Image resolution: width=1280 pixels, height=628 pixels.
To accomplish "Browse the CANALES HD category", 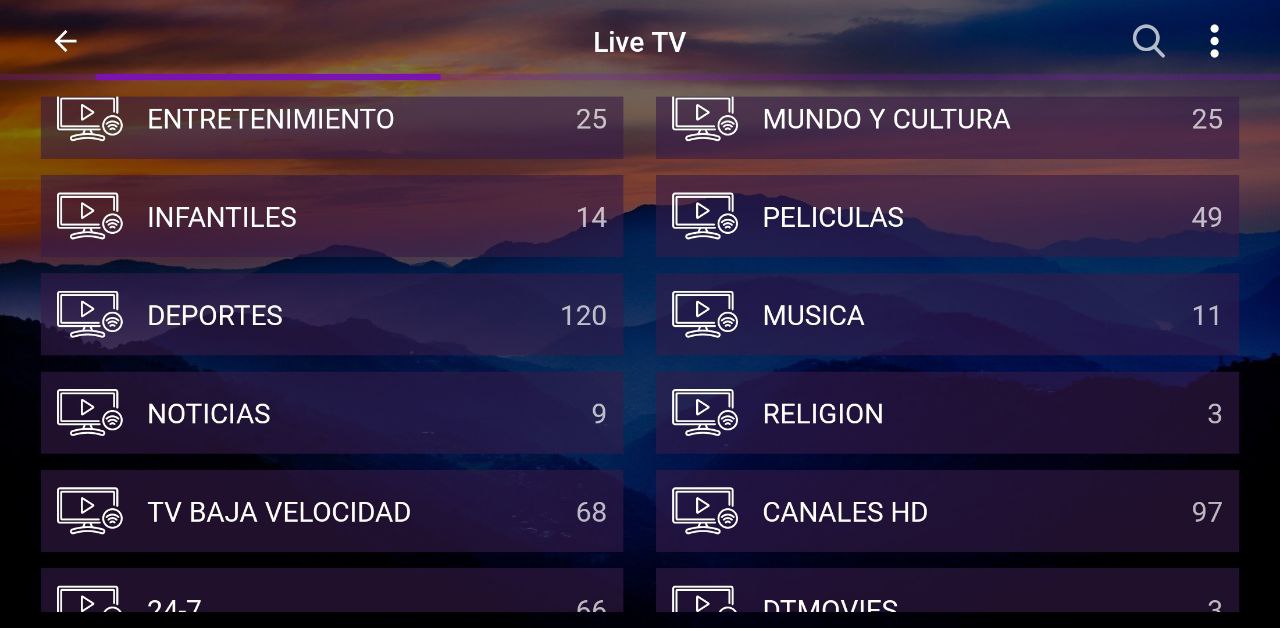I will 946,511.
